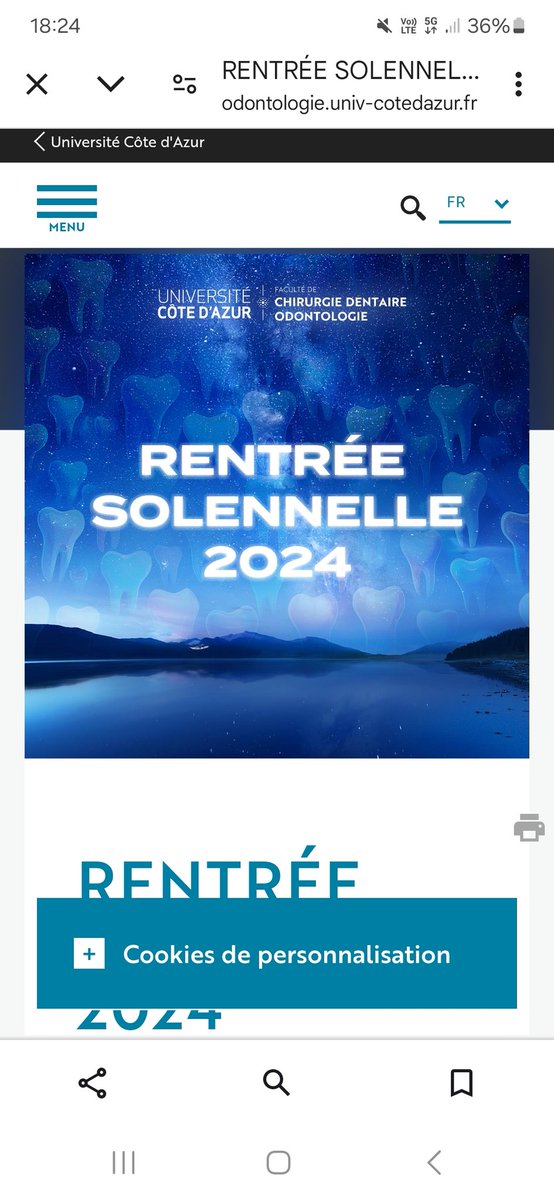Tap the website search magnifier icon

click(x=412, y=207)
